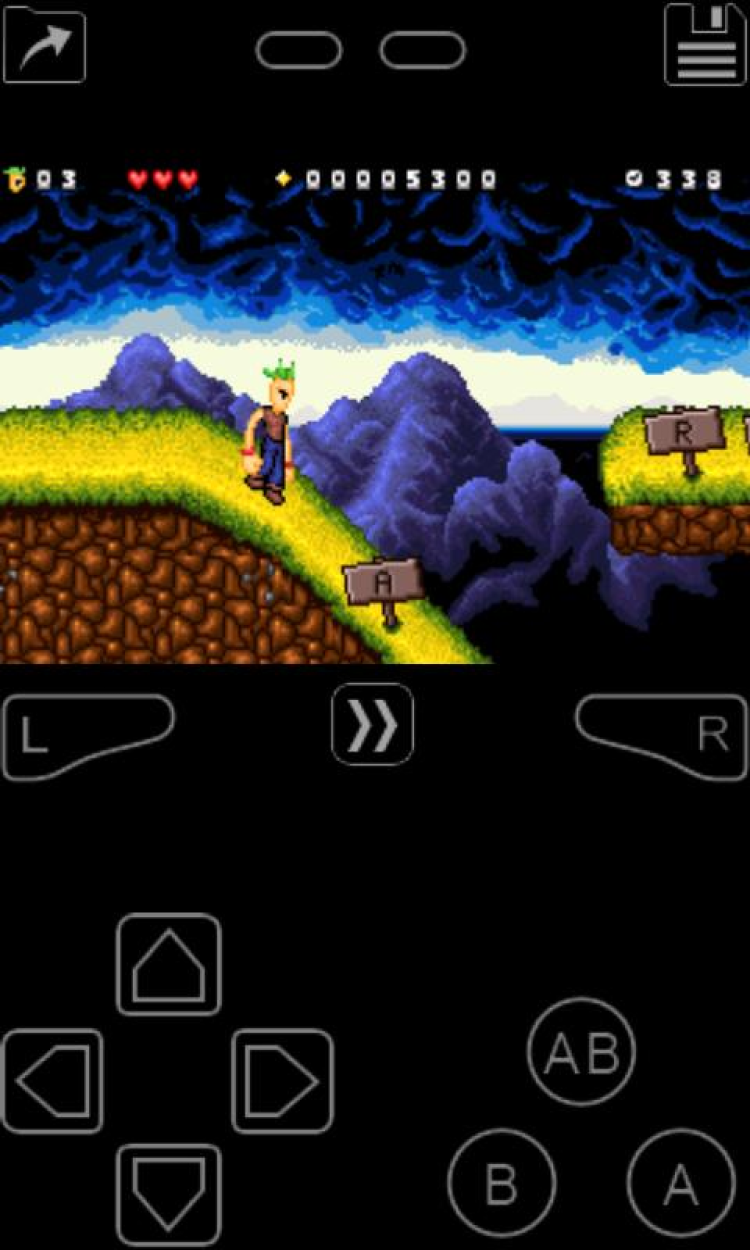Tap the combined AB button
Image resolution: width=750 pixels, height=1250 pixels.
[581, 1051]
